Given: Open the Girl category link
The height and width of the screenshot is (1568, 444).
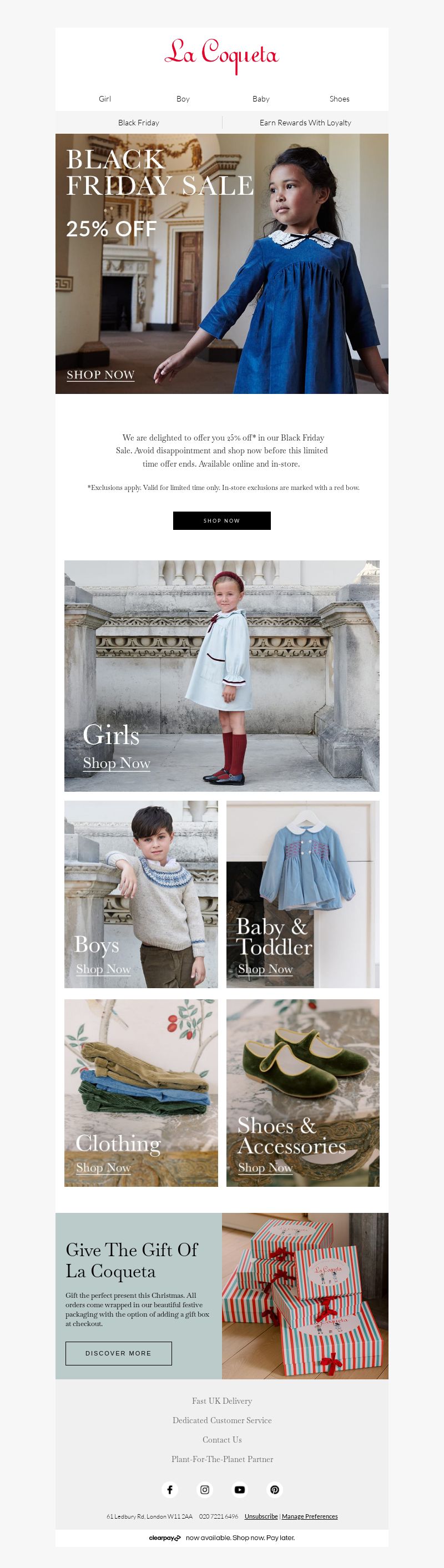Looking at the screenshot, I should pyautogui.click(x=105, y=99).
